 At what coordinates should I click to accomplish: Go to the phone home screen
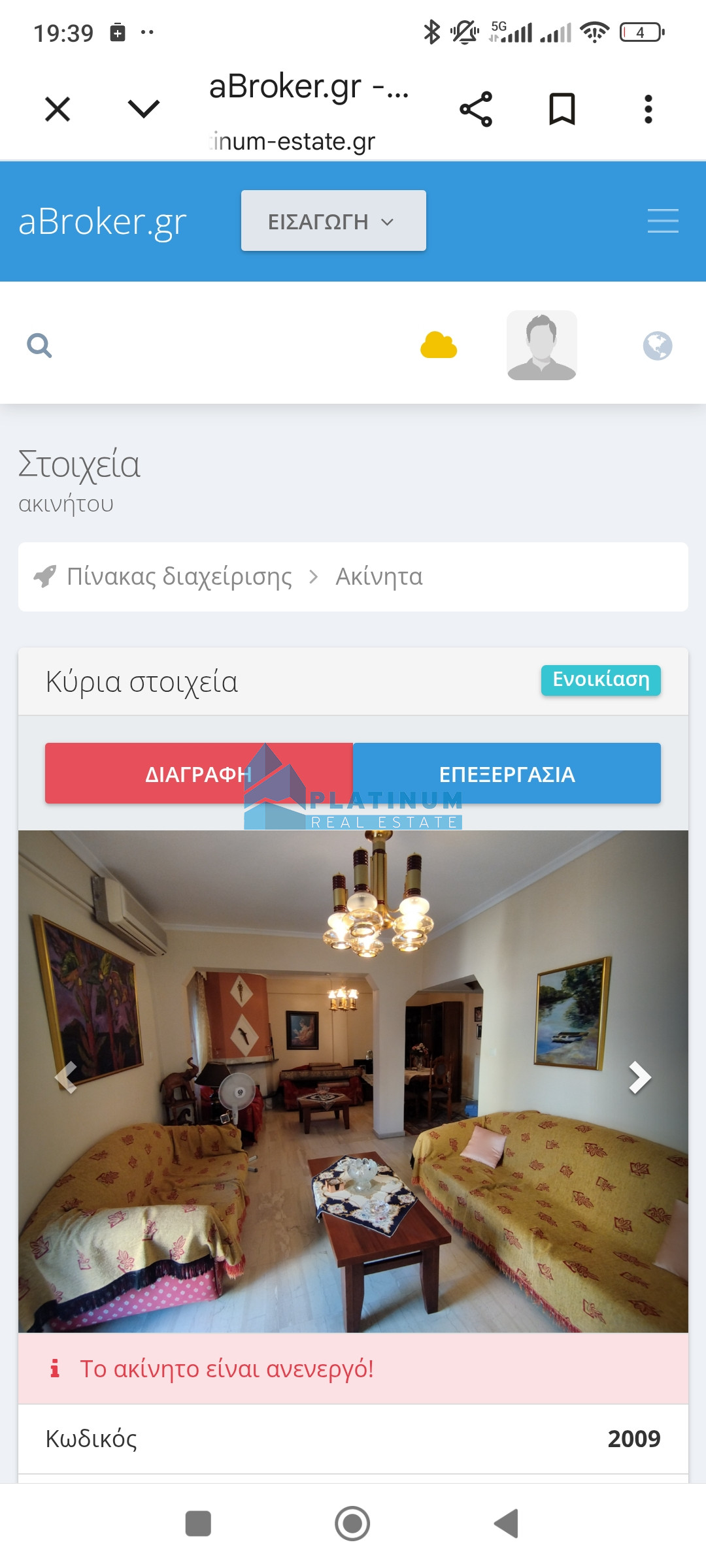point(352,1524)
